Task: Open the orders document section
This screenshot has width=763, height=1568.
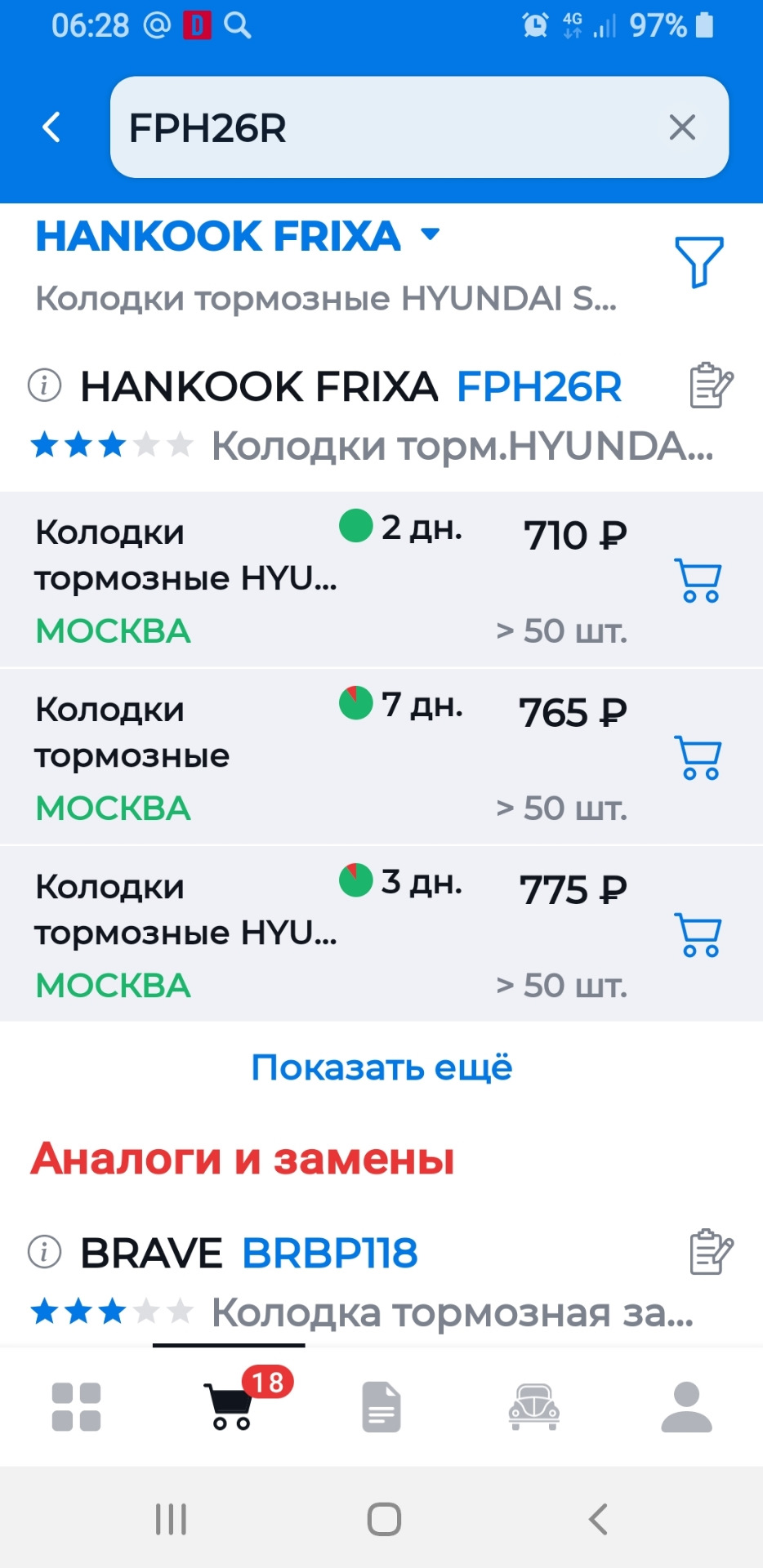Action: click(x=381, y=1403)
